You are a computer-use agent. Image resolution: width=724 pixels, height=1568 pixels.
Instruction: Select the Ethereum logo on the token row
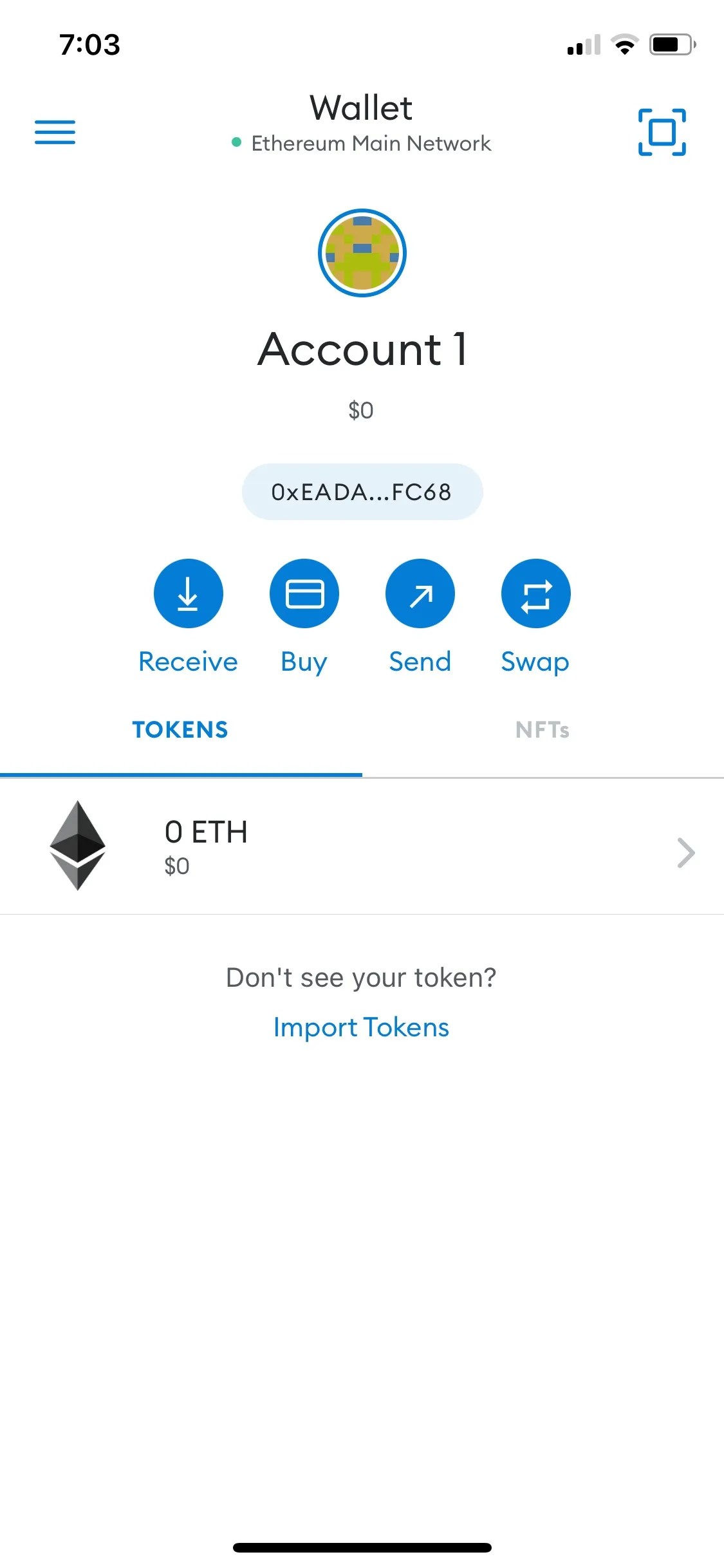coord(78,847)
